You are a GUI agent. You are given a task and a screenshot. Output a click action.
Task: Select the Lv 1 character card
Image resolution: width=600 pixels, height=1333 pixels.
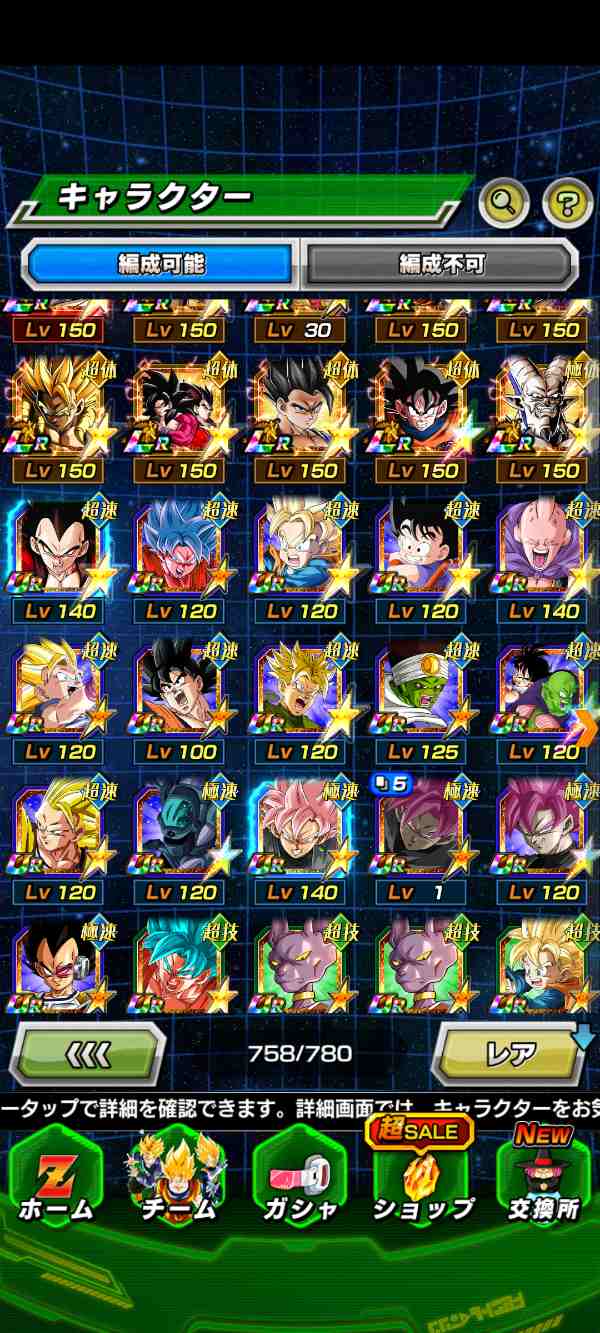click(x=423, y=842)
